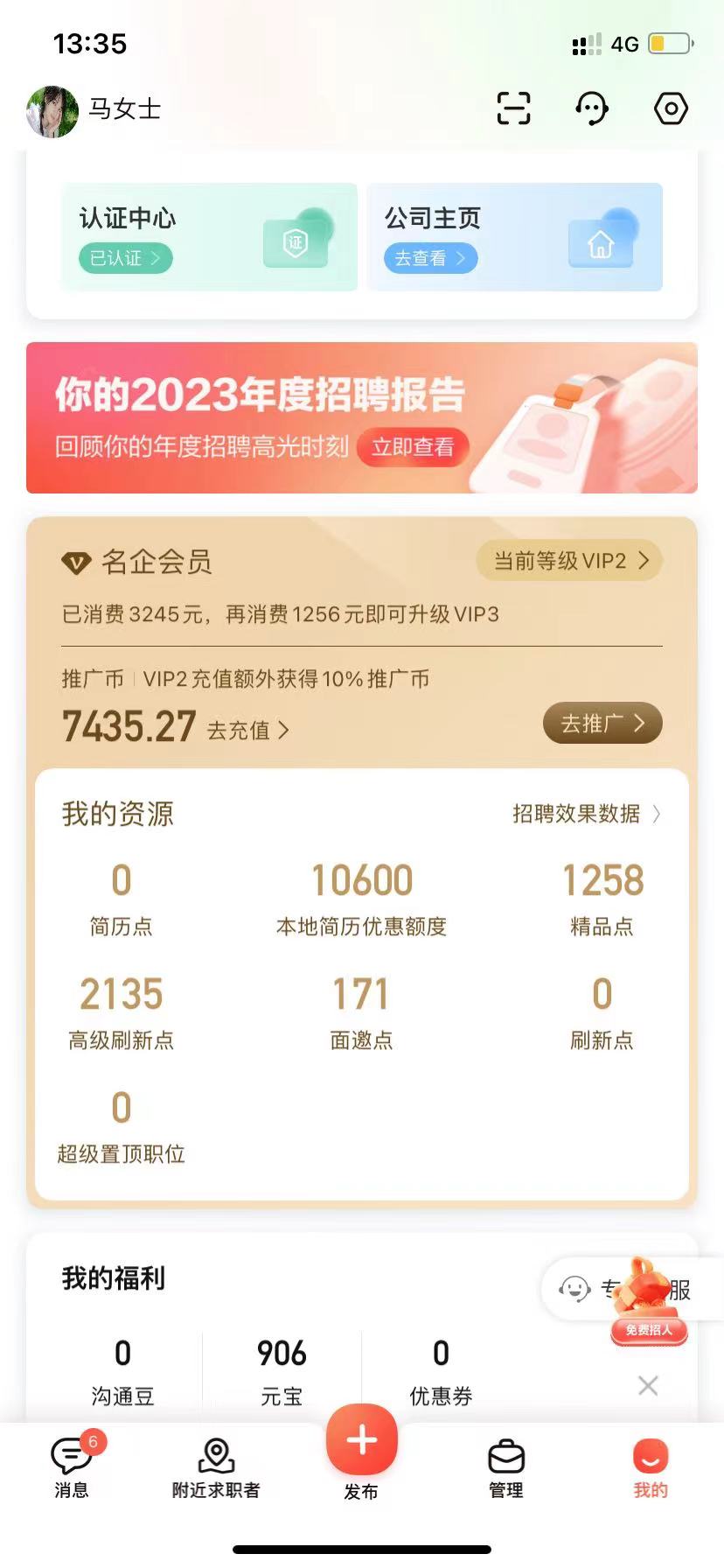
Task: Switch to the 附近求职者 tab
Action: point(216,1465)
